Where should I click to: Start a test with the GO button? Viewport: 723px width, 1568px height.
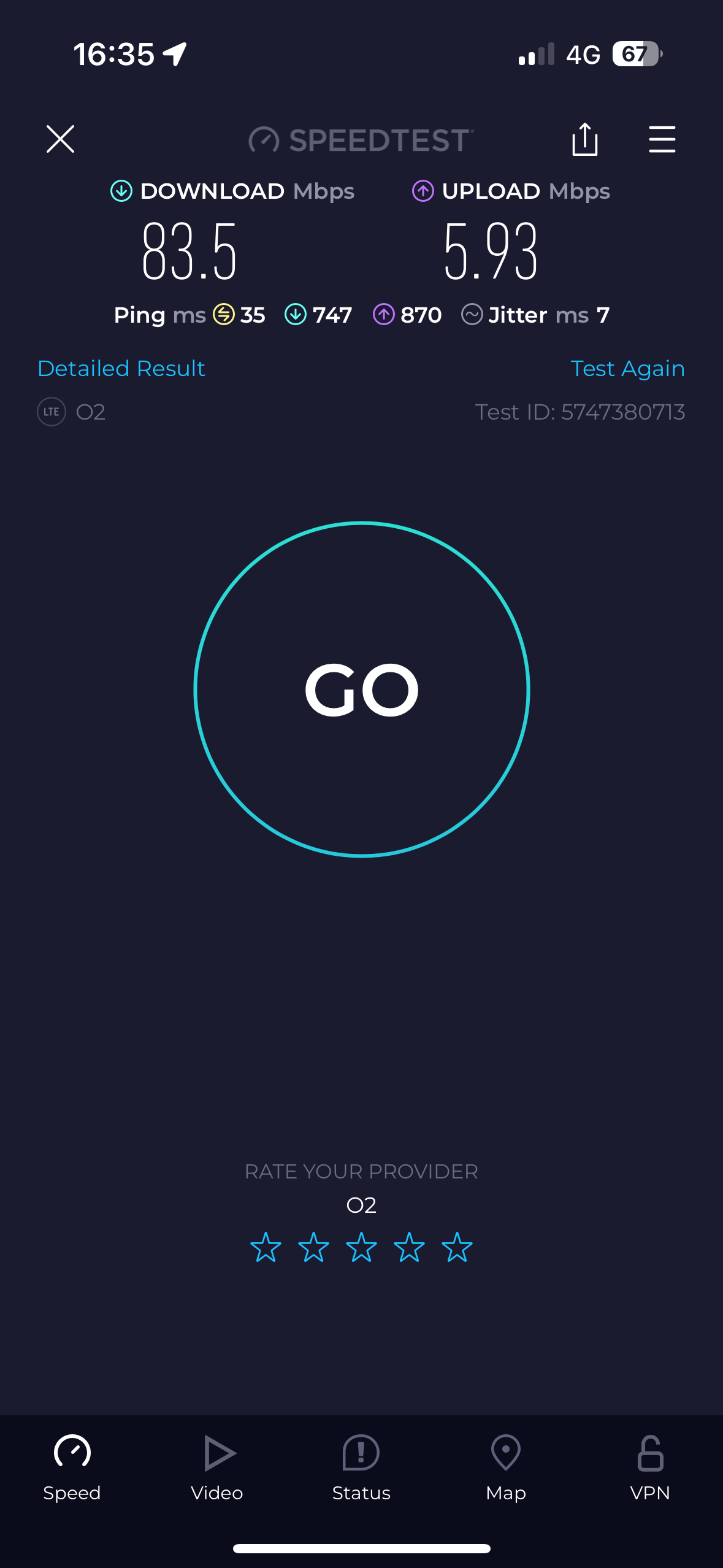pyautogui.click(x=362, y=689)
